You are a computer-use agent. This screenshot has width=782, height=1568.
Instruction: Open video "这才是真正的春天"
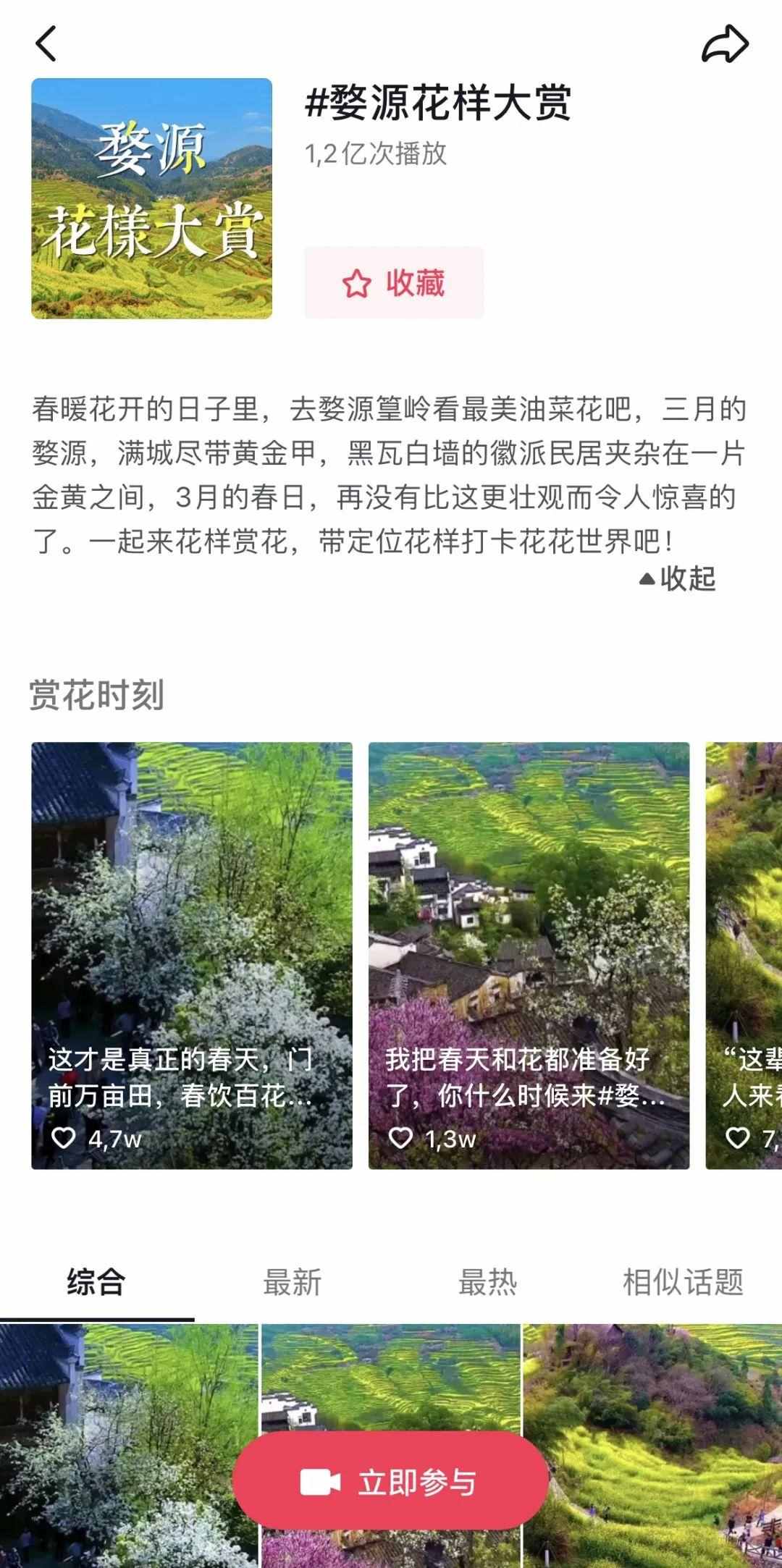tap(192, 955)
